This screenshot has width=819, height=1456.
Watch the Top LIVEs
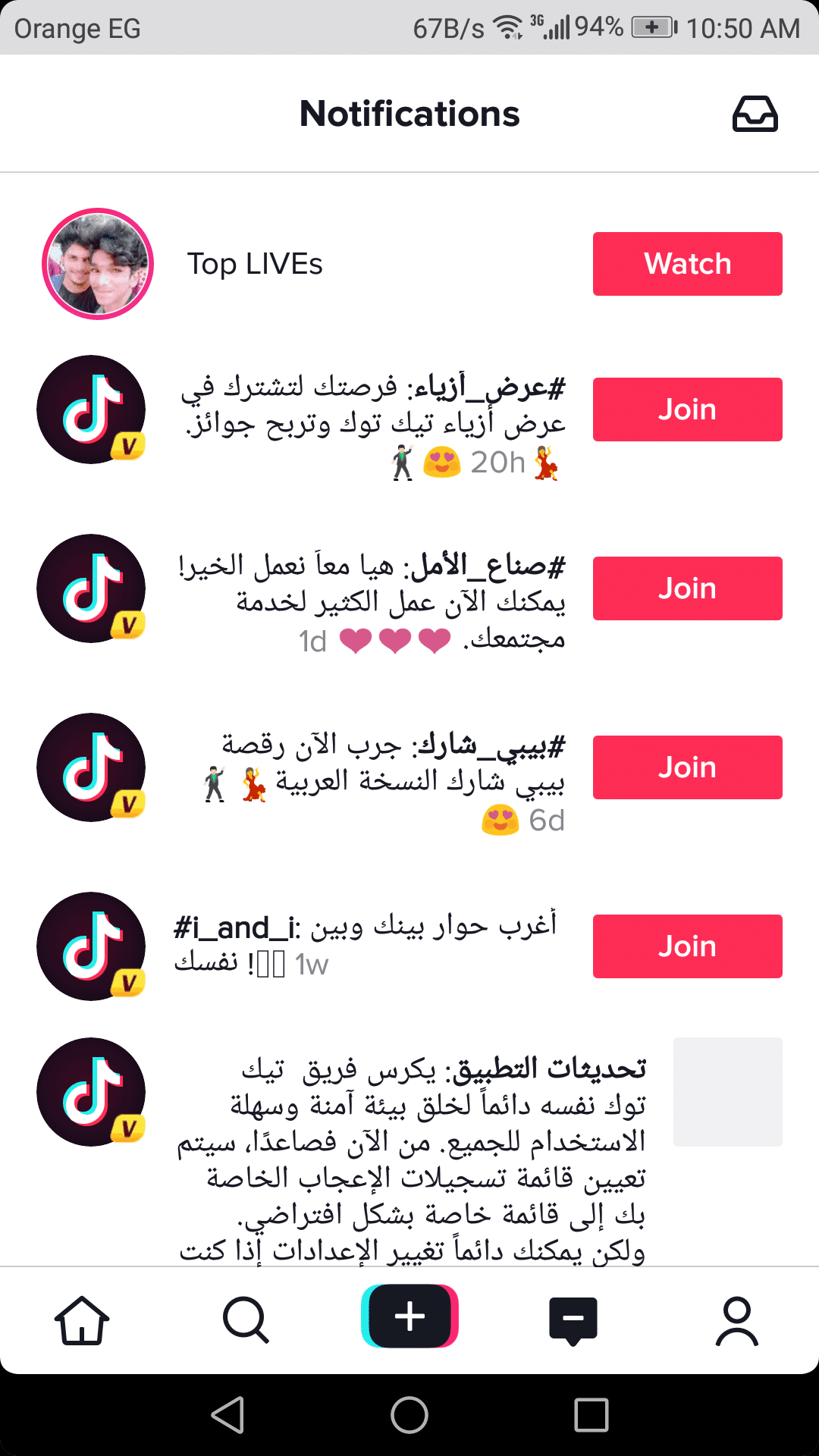[x=687, y=264]
